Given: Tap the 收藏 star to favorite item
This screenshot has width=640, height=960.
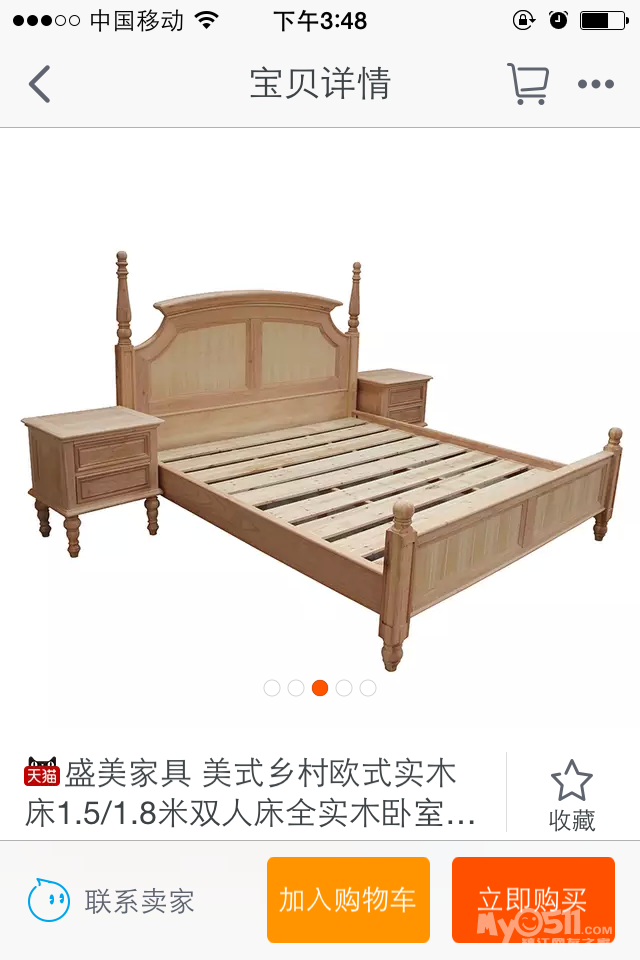Looking at the screenshot, I should point(572,794).
